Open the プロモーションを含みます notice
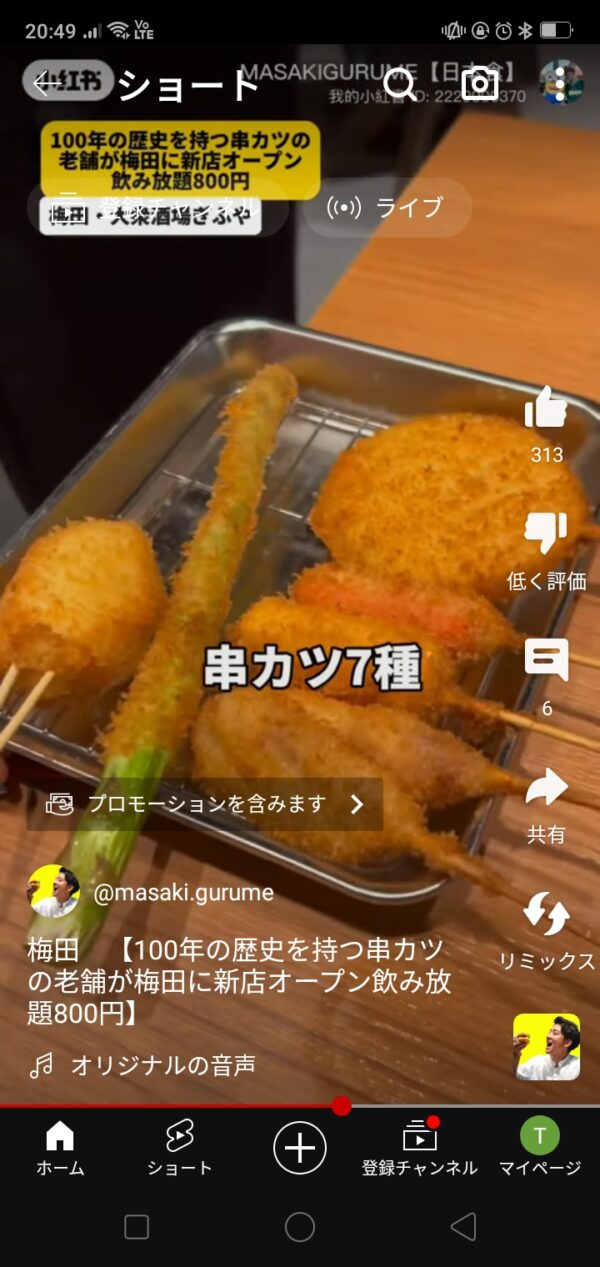The width and height of the screenshot is (600, 1267). [x=205, y=804]
